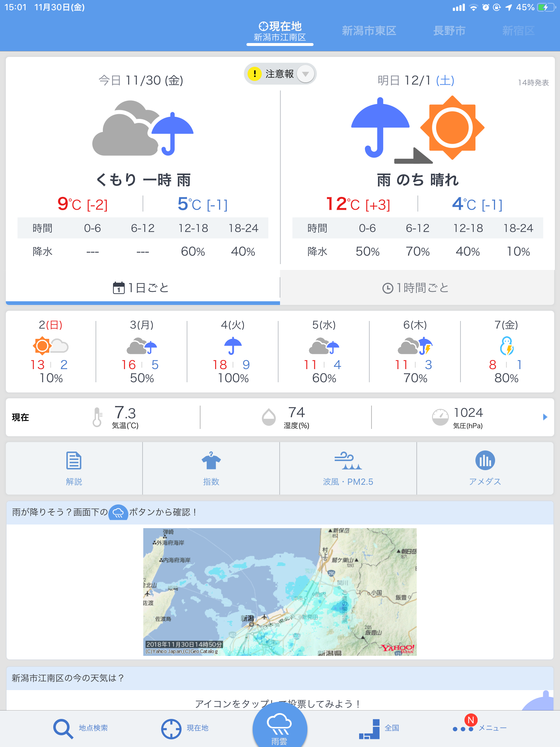Select the 新宿区 location tab
Screen dimensions: 560x747
click(518, 31)
